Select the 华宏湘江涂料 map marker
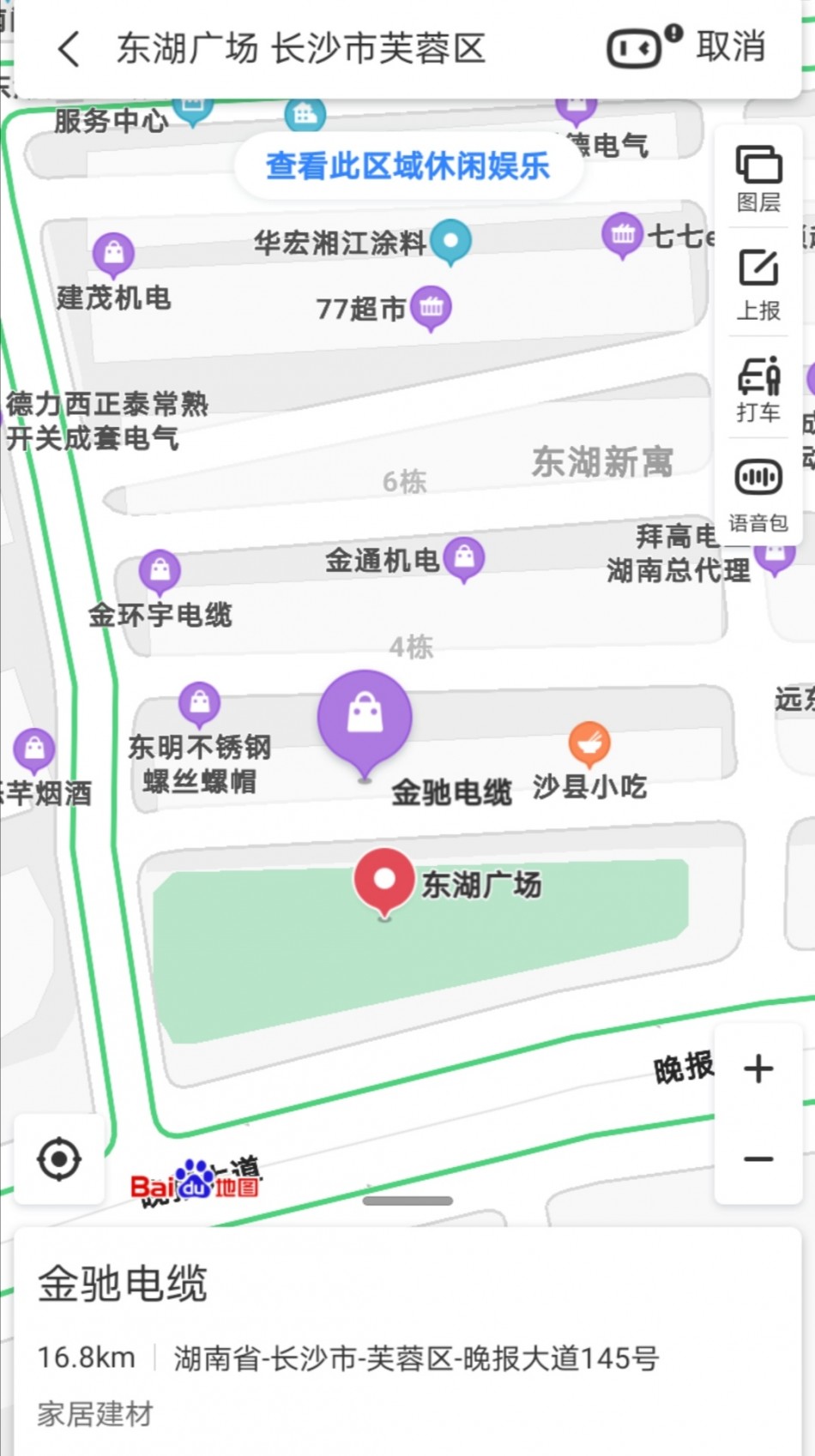This screenshot has height=1456, width=815. (x=450, y=242)
